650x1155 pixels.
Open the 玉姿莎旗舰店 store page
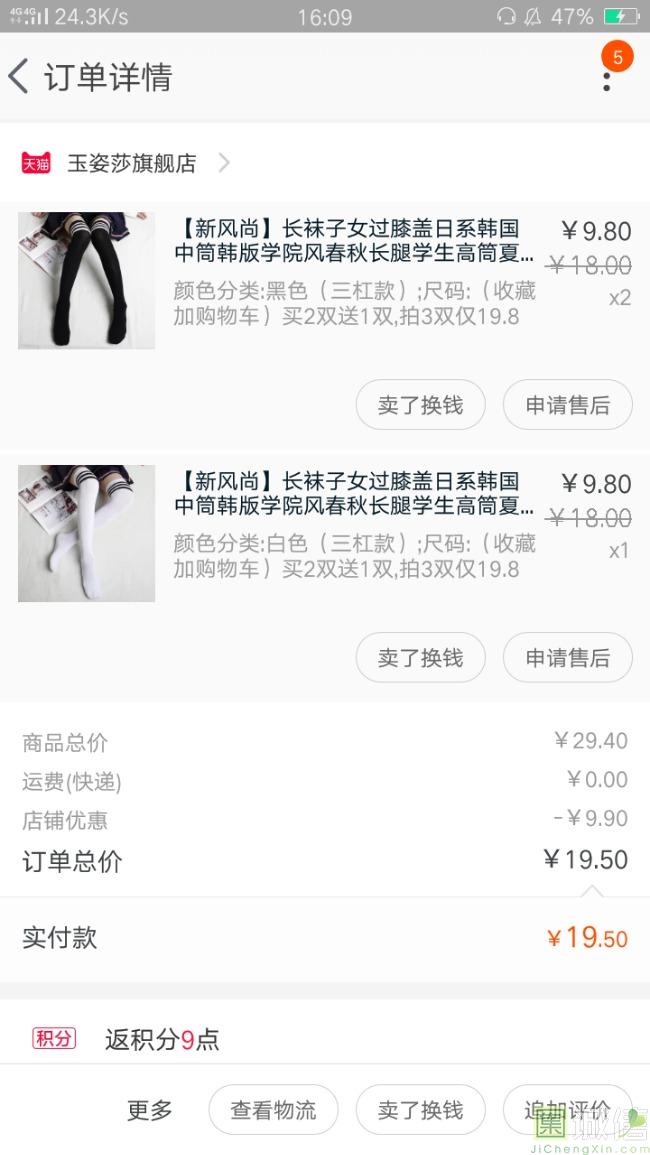coord(131,163)
